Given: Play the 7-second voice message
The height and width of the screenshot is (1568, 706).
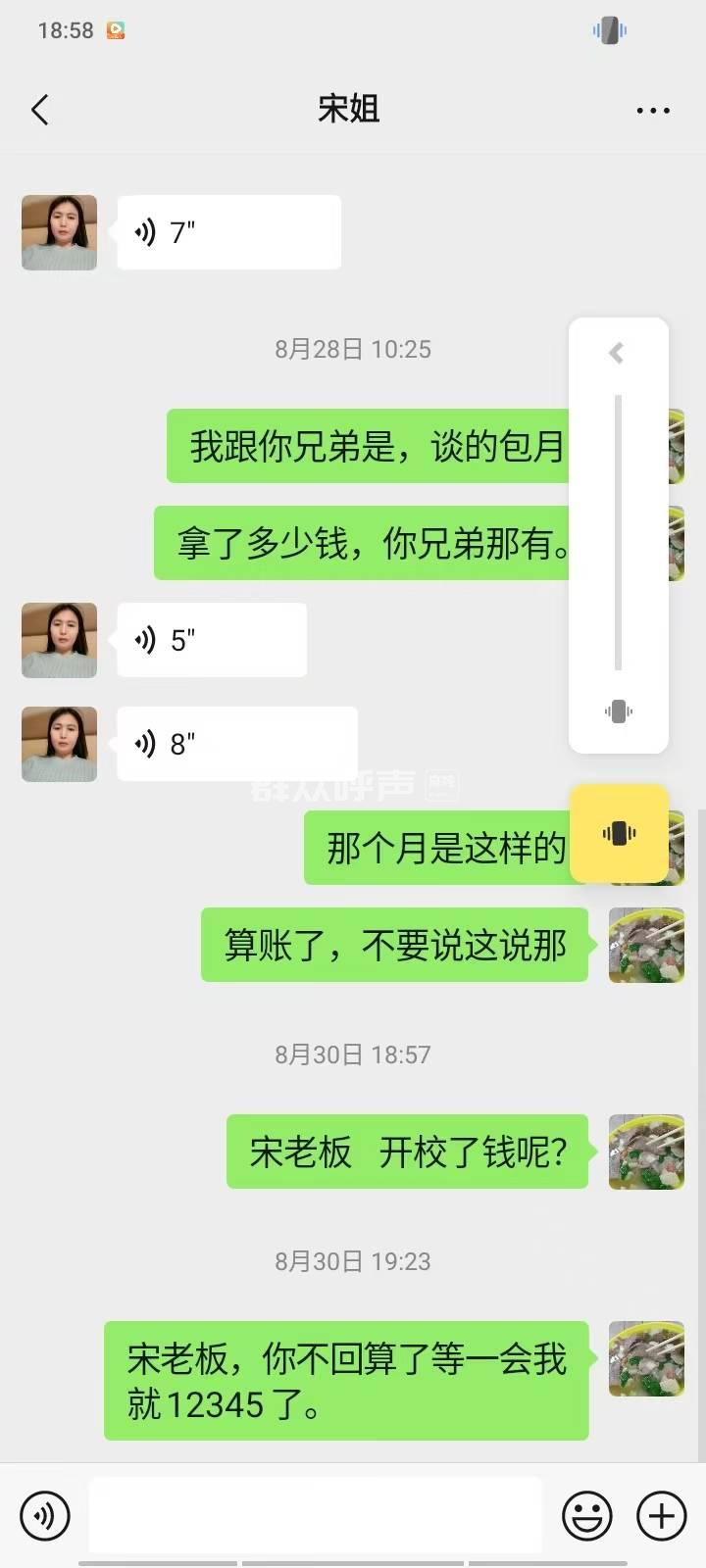Looking at the screenshot, I should pyautogui.click(x=228, y=232).
